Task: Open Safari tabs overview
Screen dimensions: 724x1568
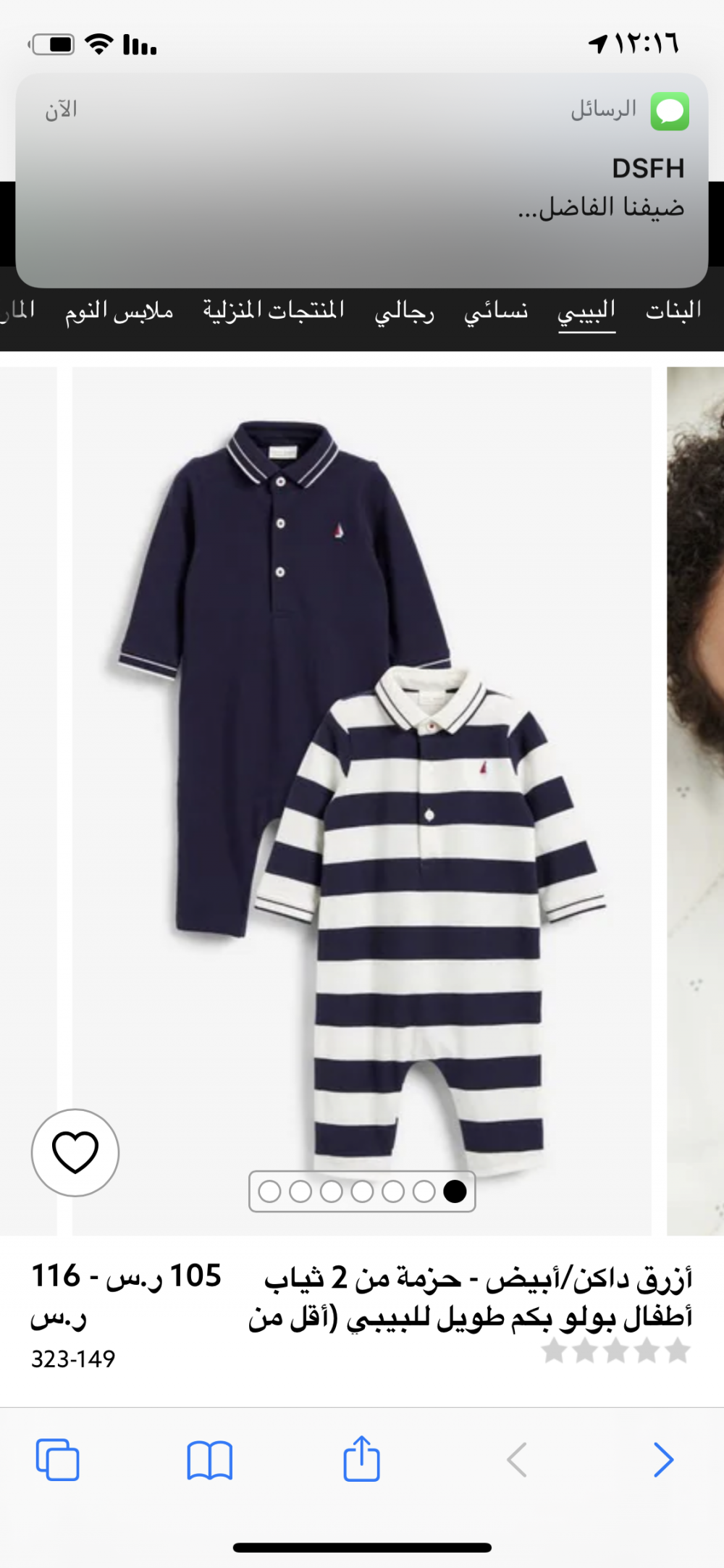Action: 58,1459
